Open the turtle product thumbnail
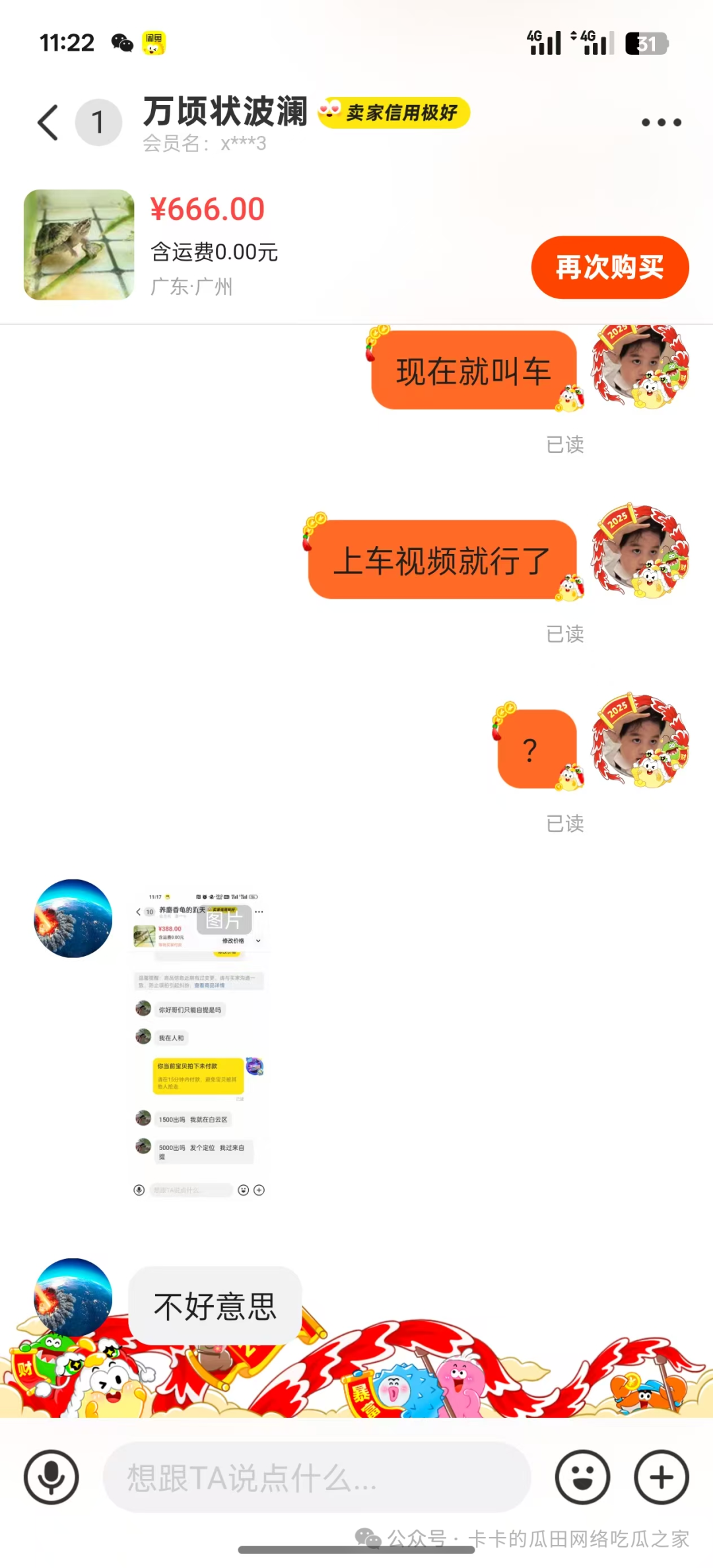713x1568 pixels. [x=79, y=245]
